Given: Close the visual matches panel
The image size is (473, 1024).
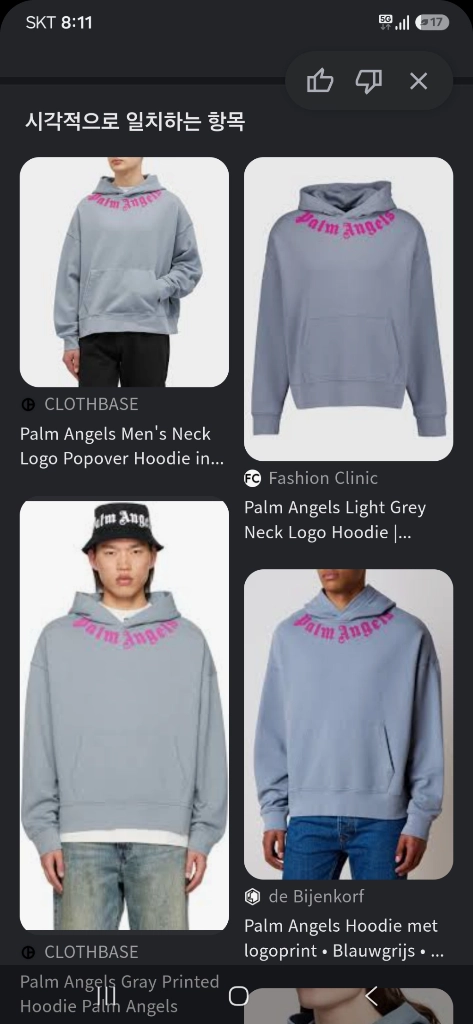Looking at the screenshot, I should click(418, 81).
